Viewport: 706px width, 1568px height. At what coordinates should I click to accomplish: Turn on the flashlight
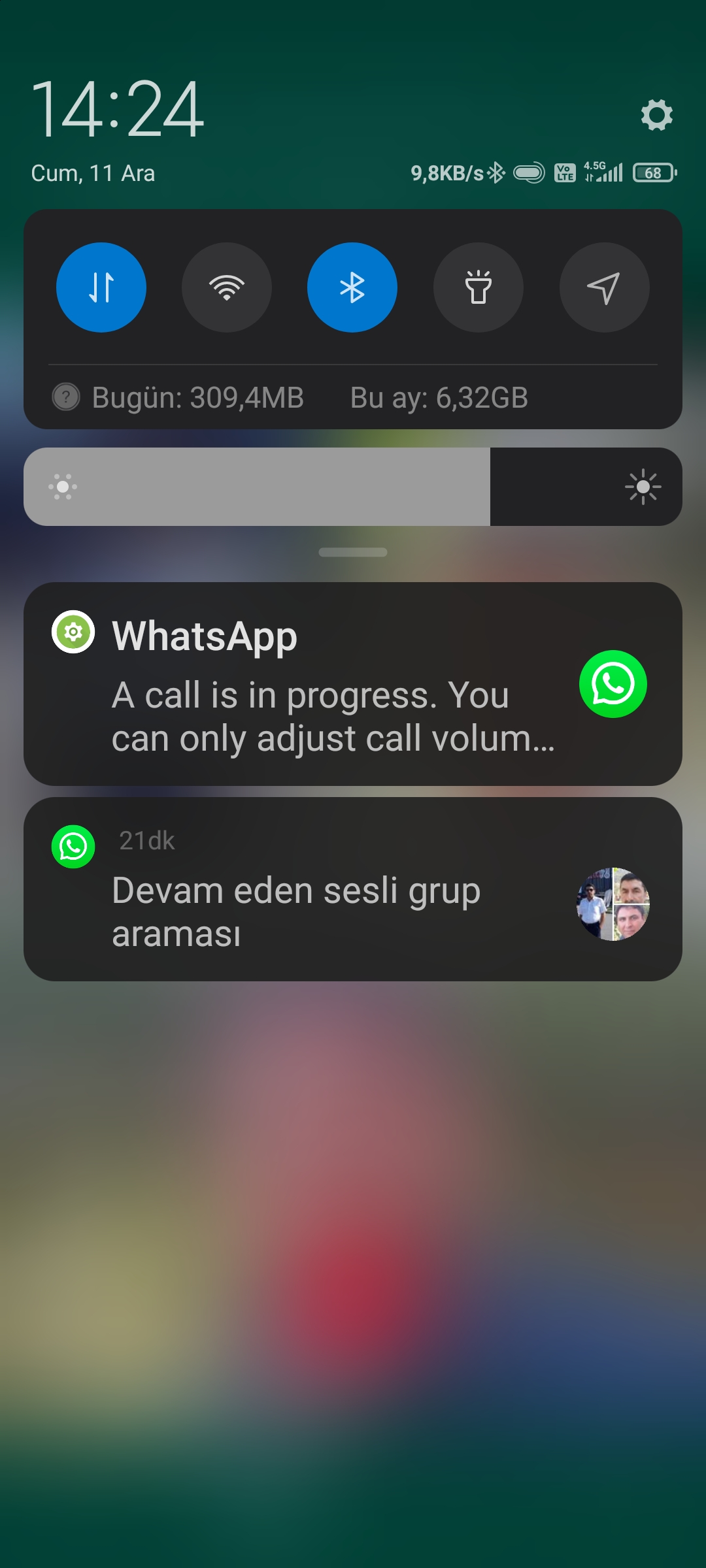479,287
